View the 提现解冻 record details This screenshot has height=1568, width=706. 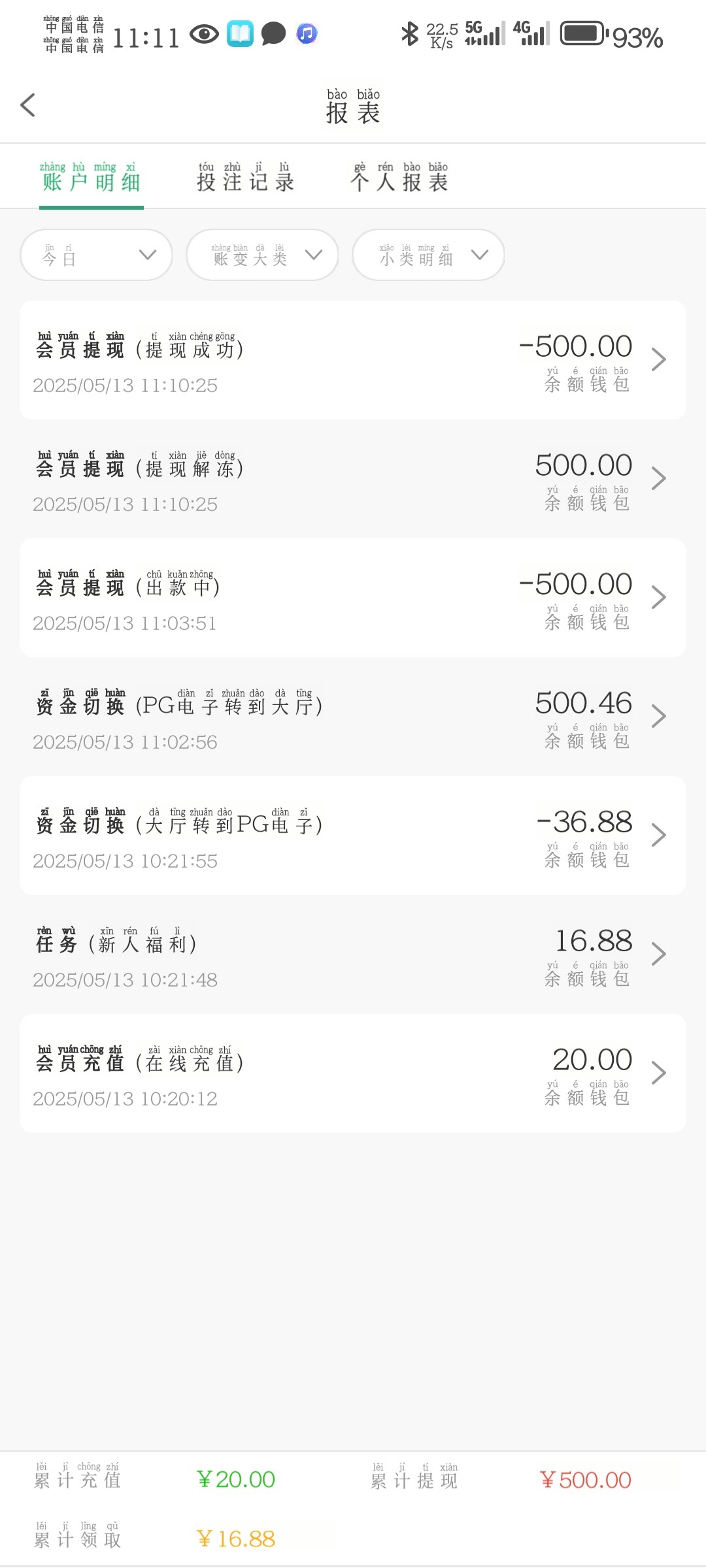(x=353, y=479)
